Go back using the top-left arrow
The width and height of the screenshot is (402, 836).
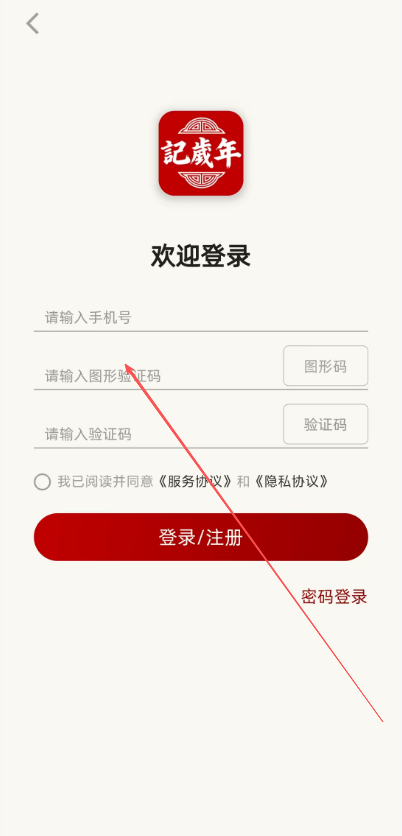pyautogui.click(x=33, y=24)
